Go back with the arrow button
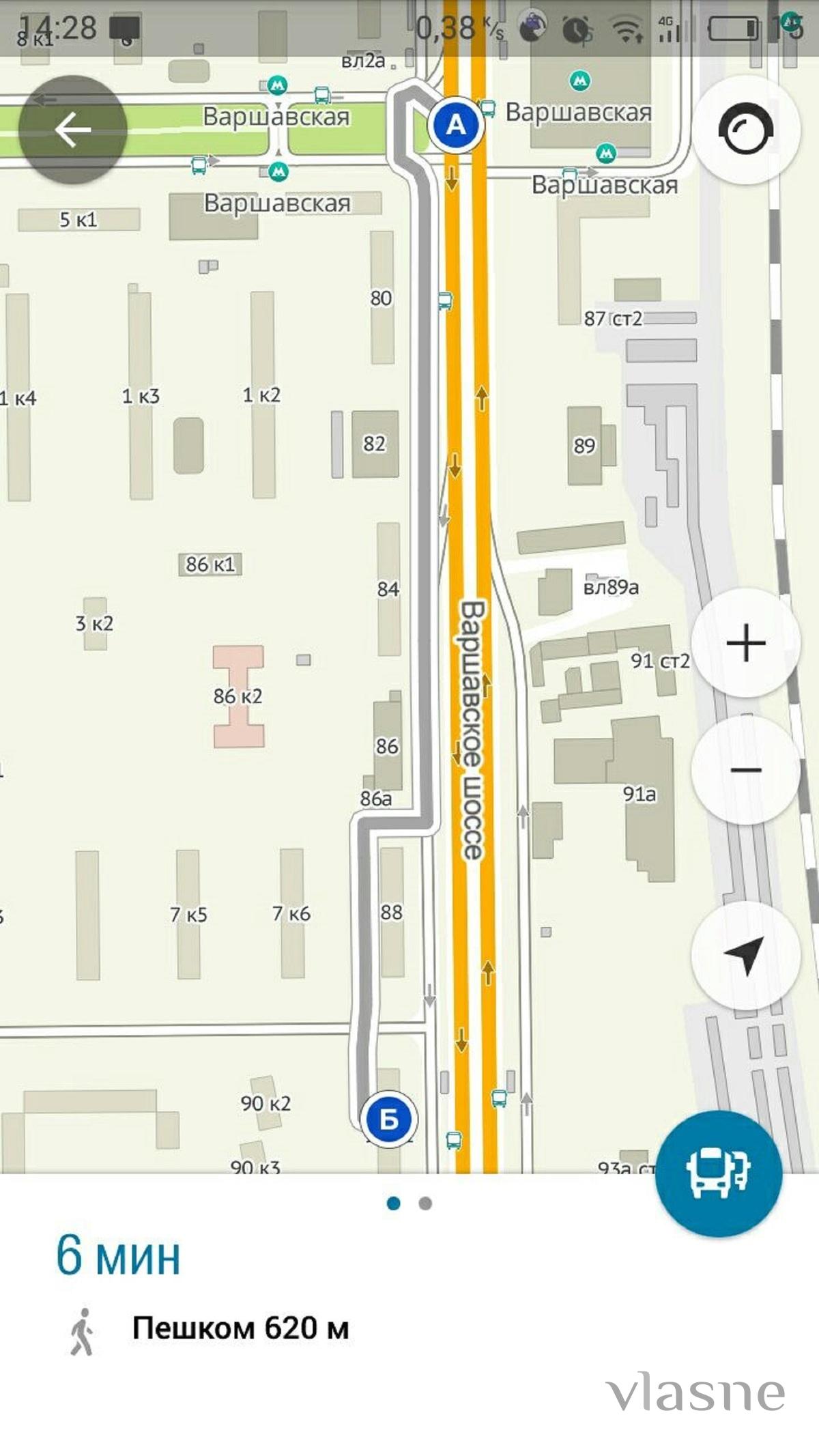This screenshot has width=819, height=1456. [72, 130]
